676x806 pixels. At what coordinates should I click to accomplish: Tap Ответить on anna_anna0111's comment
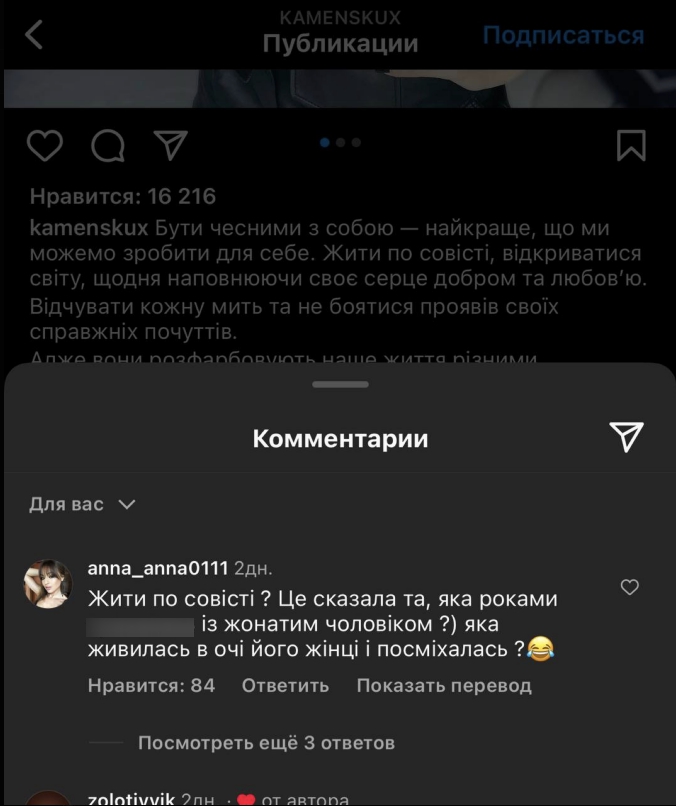[x=285, y=686]
